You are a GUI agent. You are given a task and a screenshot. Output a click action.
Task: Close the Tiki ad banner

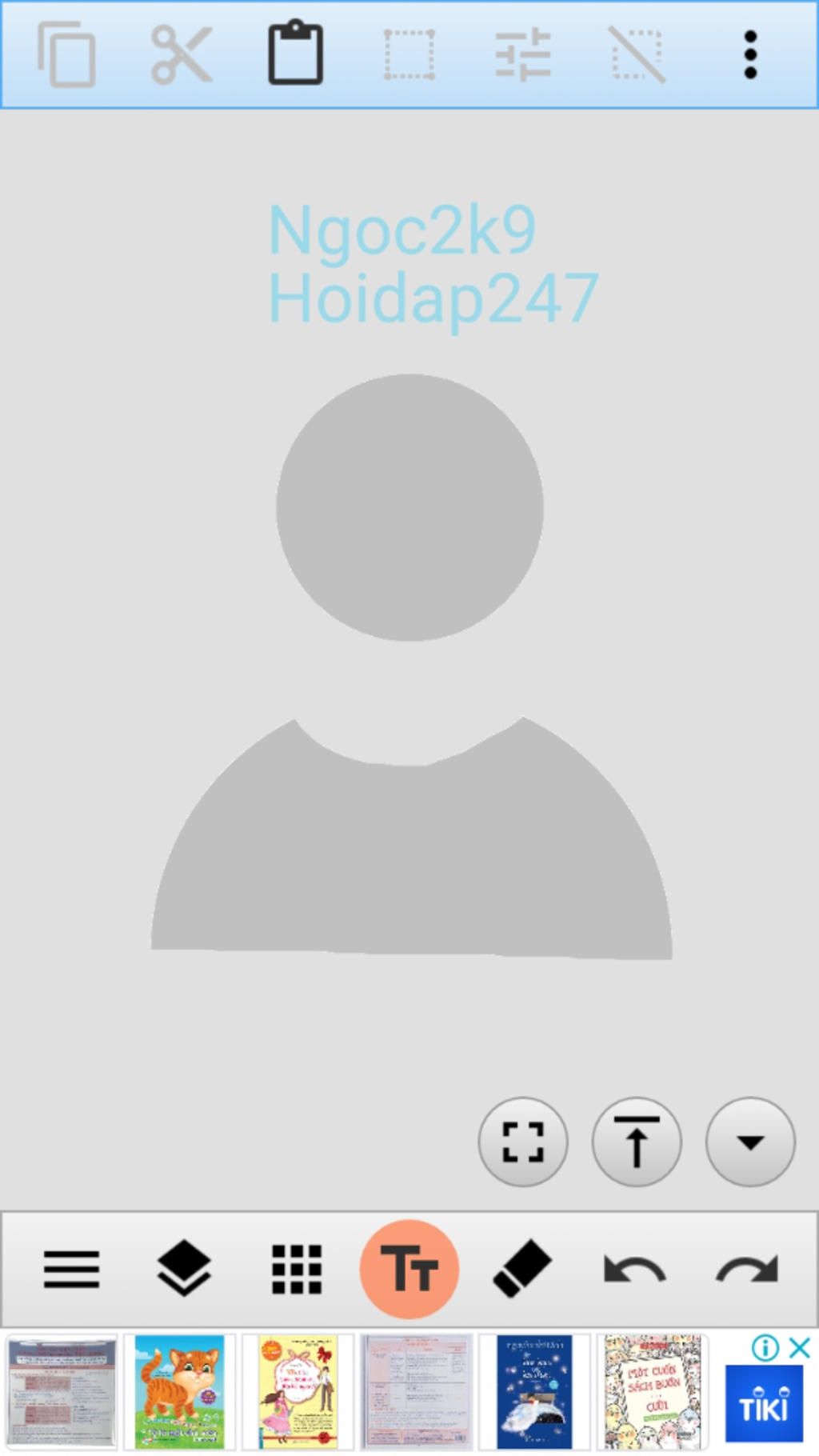(x=799, y=1348)
